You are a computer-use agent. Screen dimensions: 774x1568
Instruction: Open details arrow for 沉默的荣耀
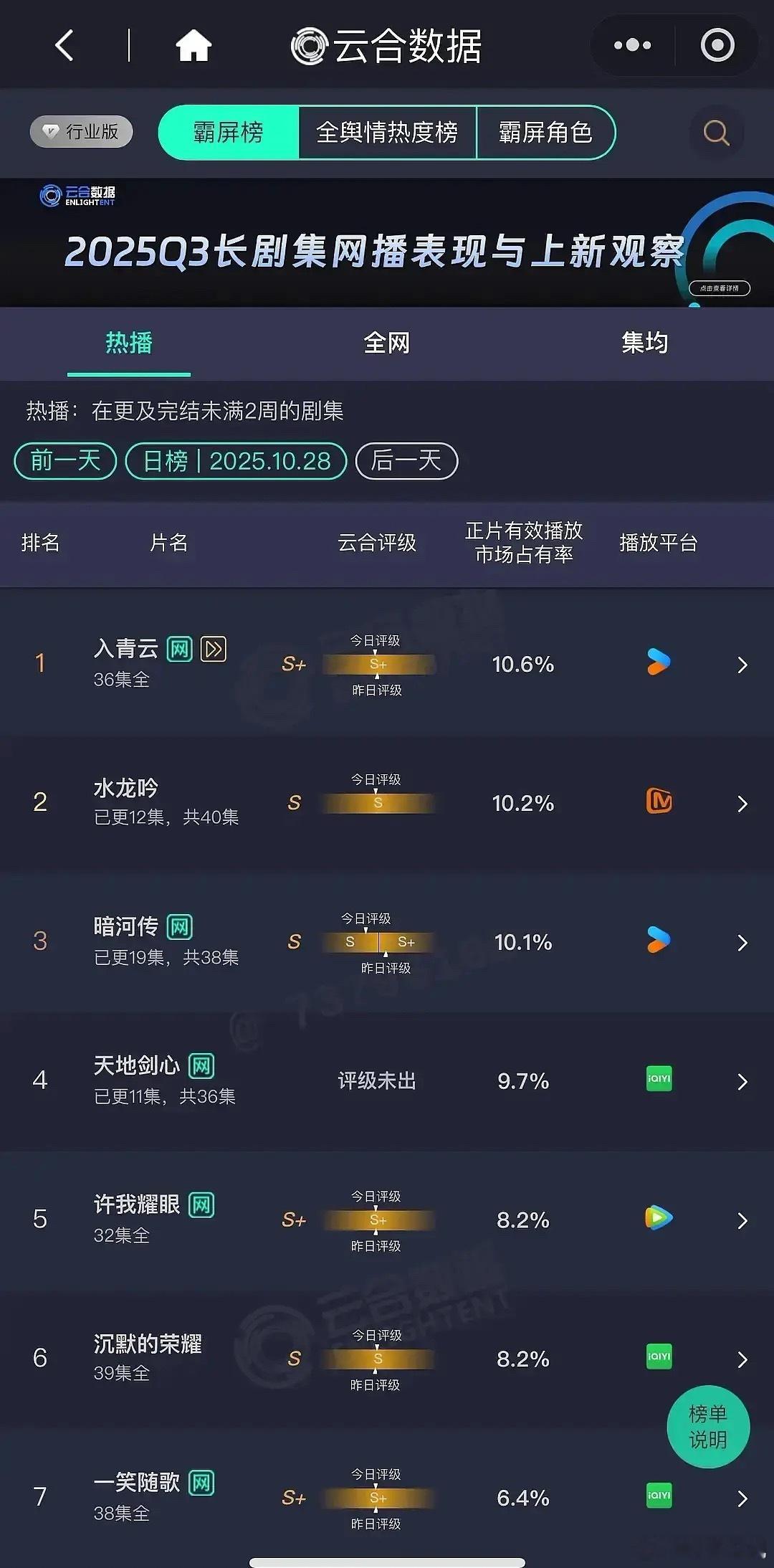click(742, 1359)
